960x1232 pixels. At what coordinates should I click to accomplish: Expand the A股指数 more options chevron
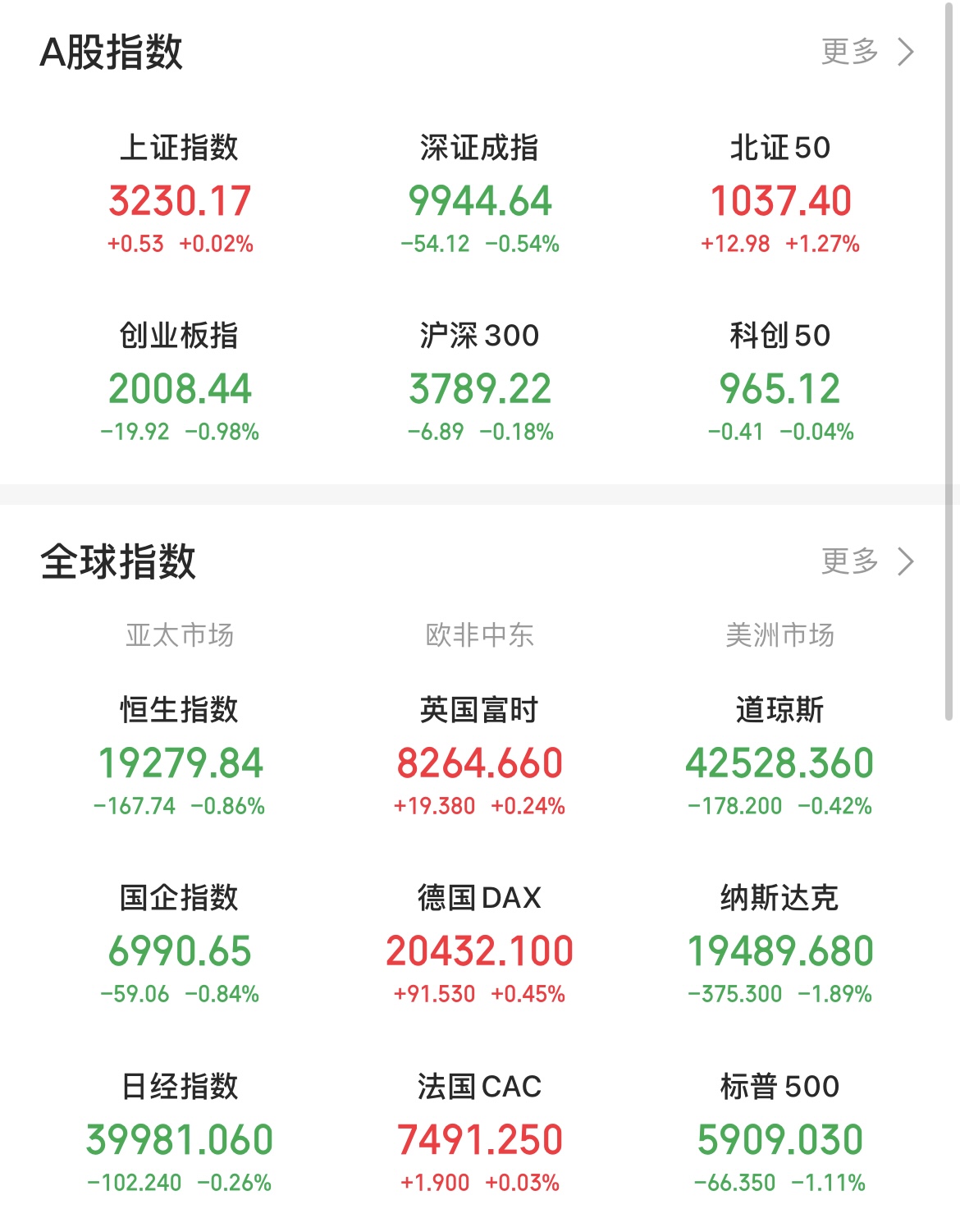point(906,52)
